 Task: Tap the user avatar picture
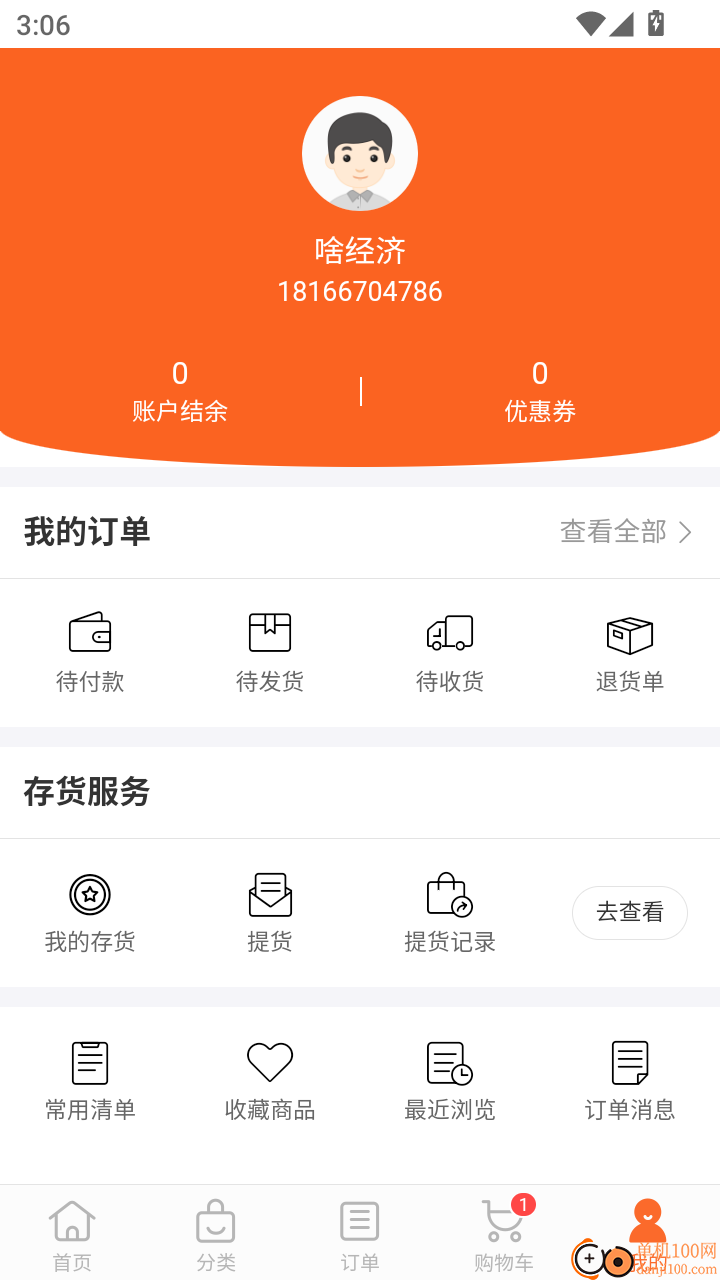point(360,153)
